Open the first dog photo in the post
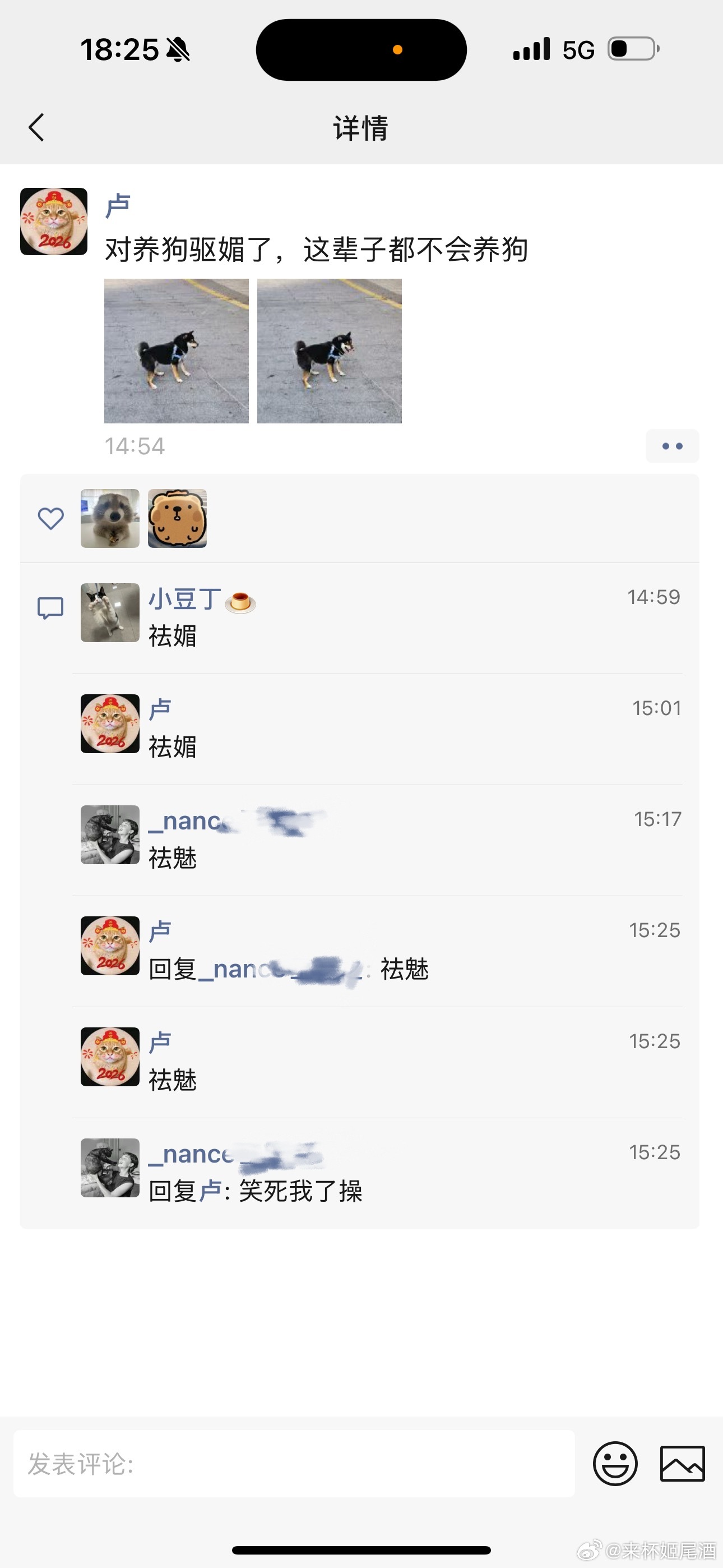Image resolution: width=723 pixels, height=1568 pixels. pyautogui.click(x=176, y=351)
